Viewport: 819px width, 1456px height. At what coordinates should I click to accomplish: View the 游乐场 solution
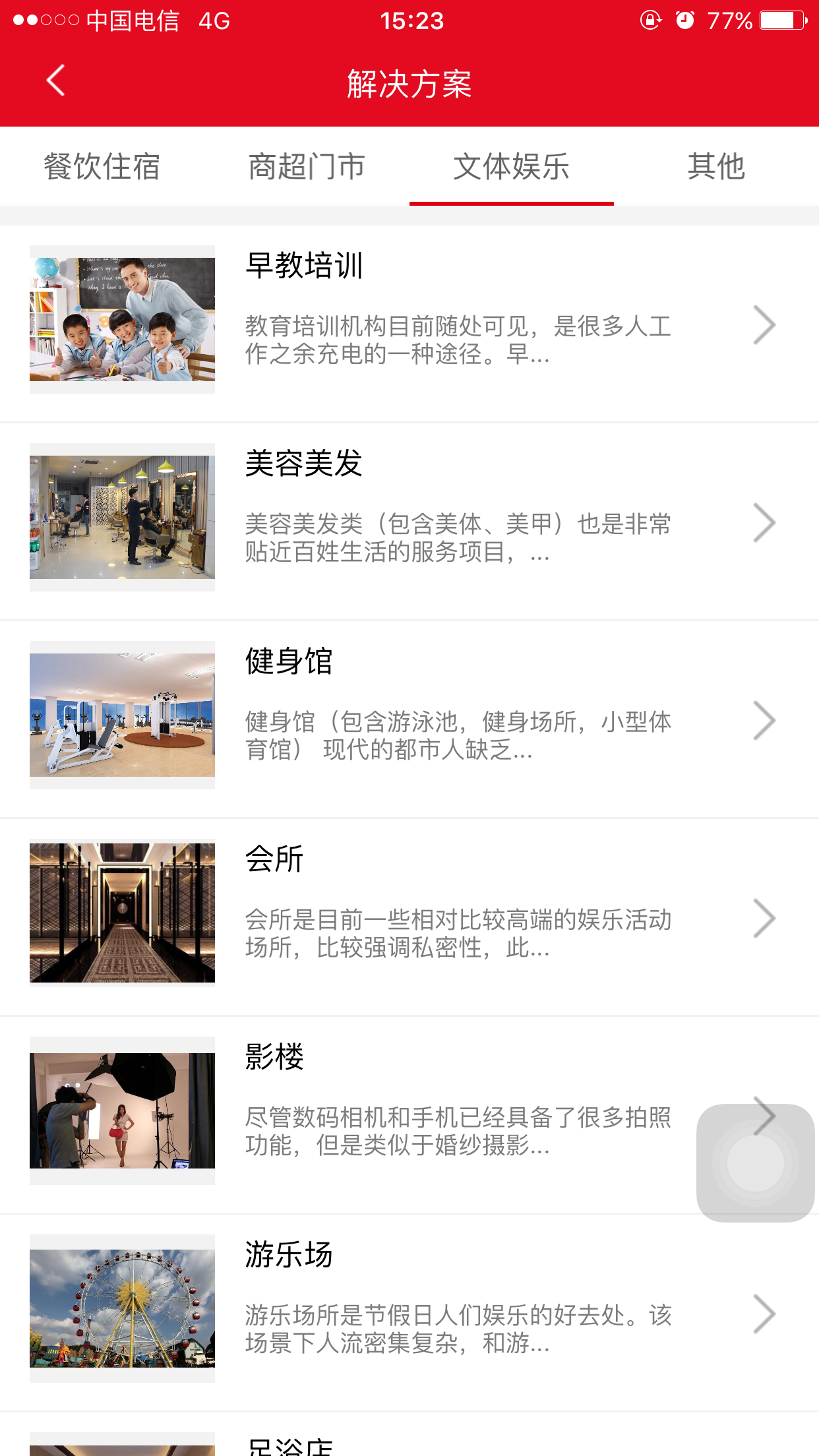click(x=409, y=1312)
